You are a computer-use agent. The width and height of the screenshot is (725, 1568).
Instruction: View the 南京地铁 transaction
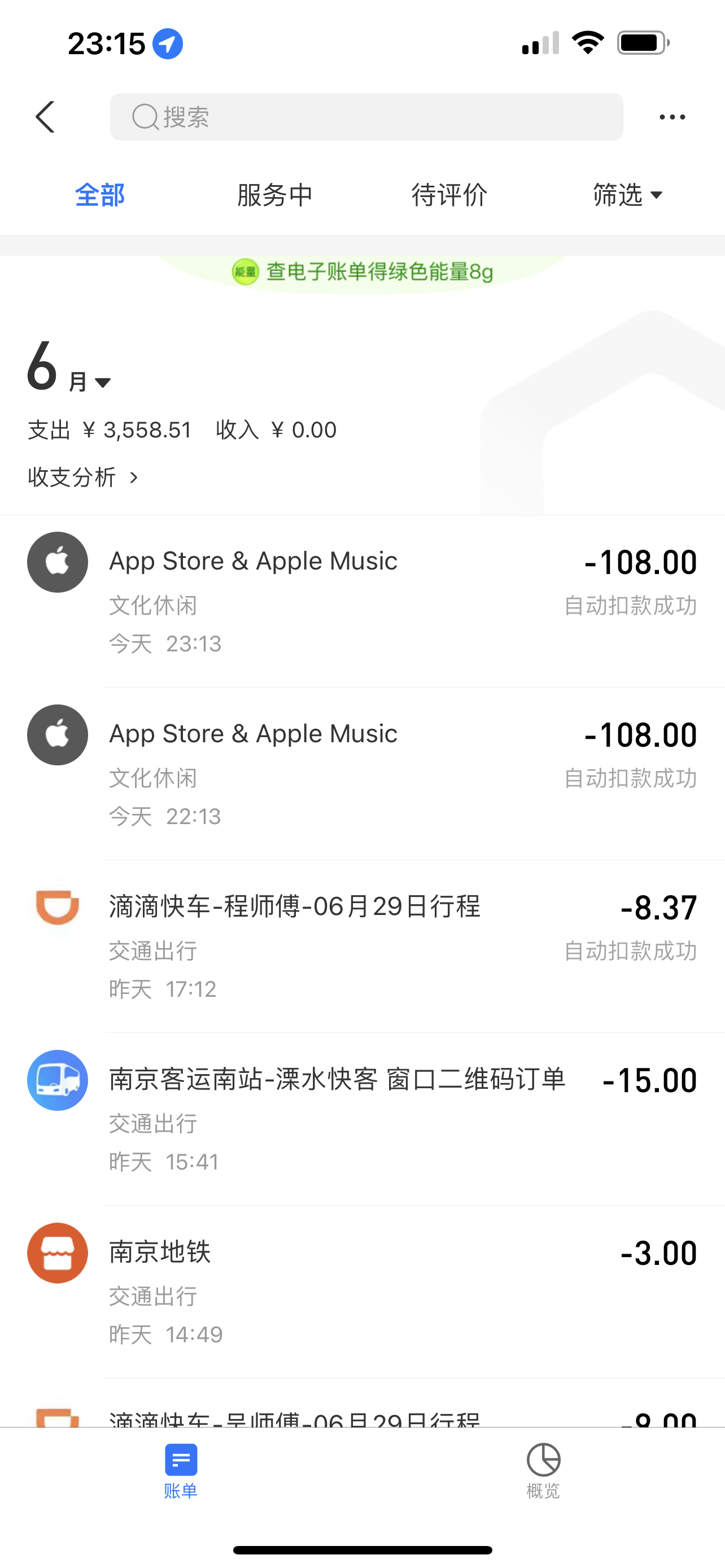tap(362, 1291)
